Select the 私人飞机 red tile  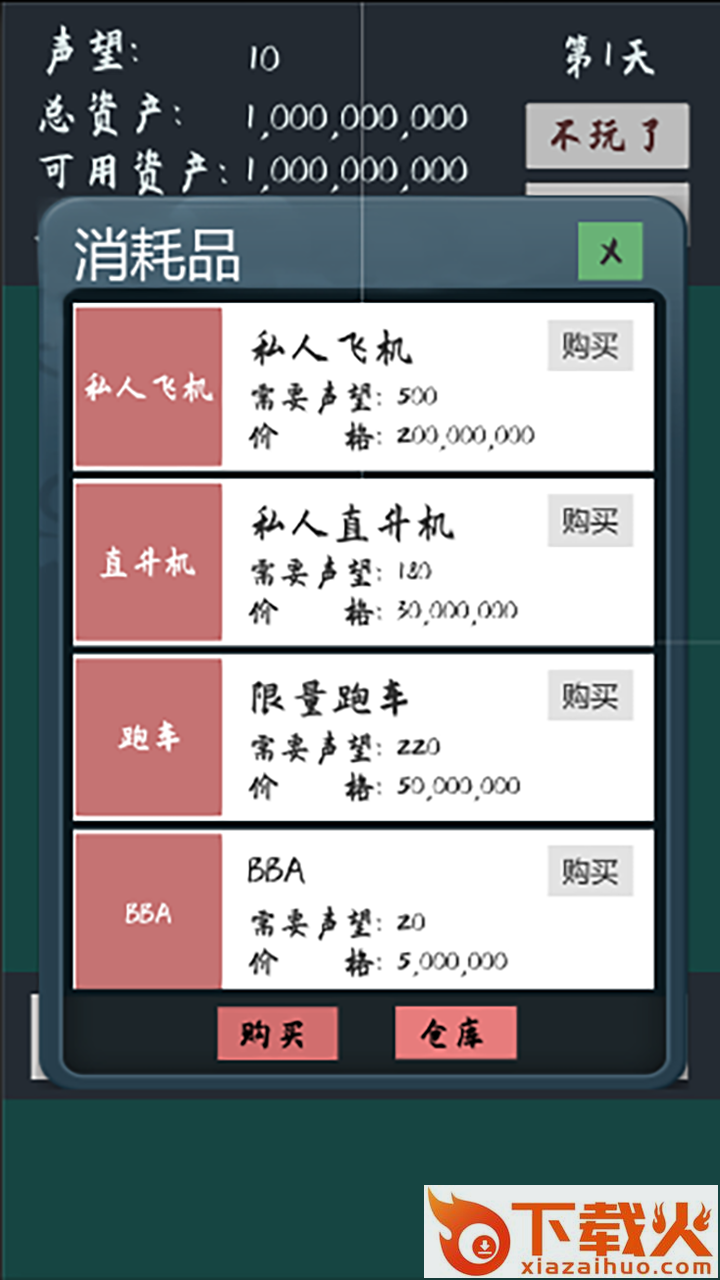point(148,387)
